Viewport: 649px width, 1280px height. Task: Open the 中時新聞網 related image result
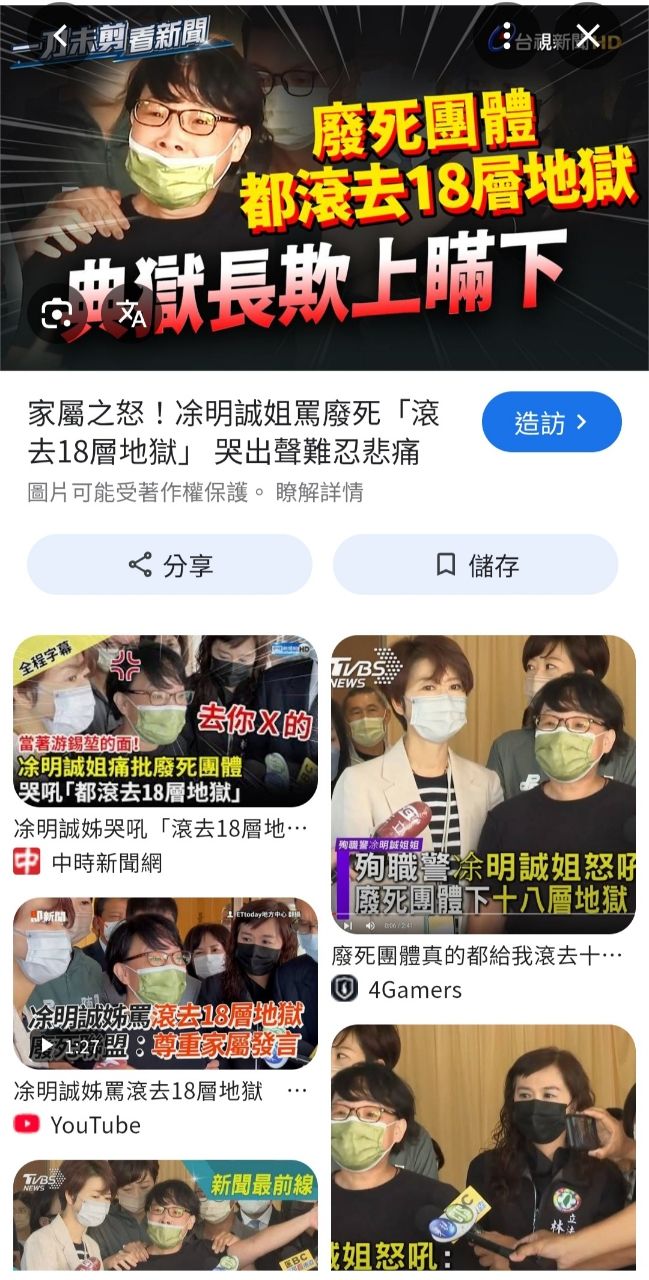click(x=165, y=721)
